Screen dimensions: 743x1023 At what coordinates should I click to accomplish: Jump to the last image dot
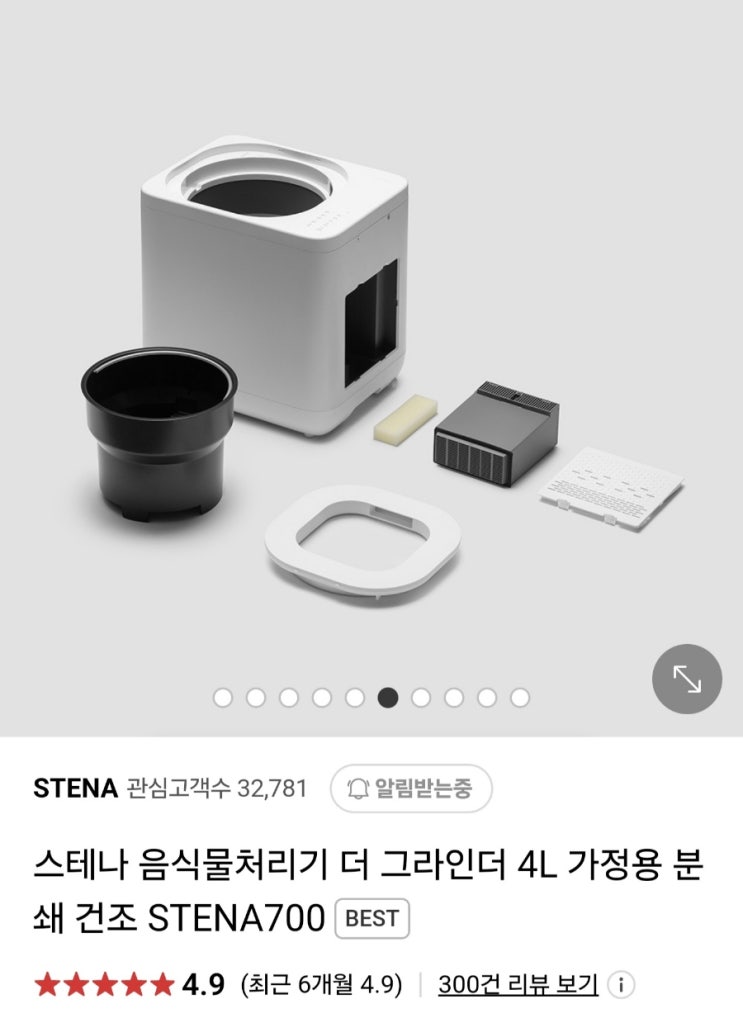(x=519, y=698)
